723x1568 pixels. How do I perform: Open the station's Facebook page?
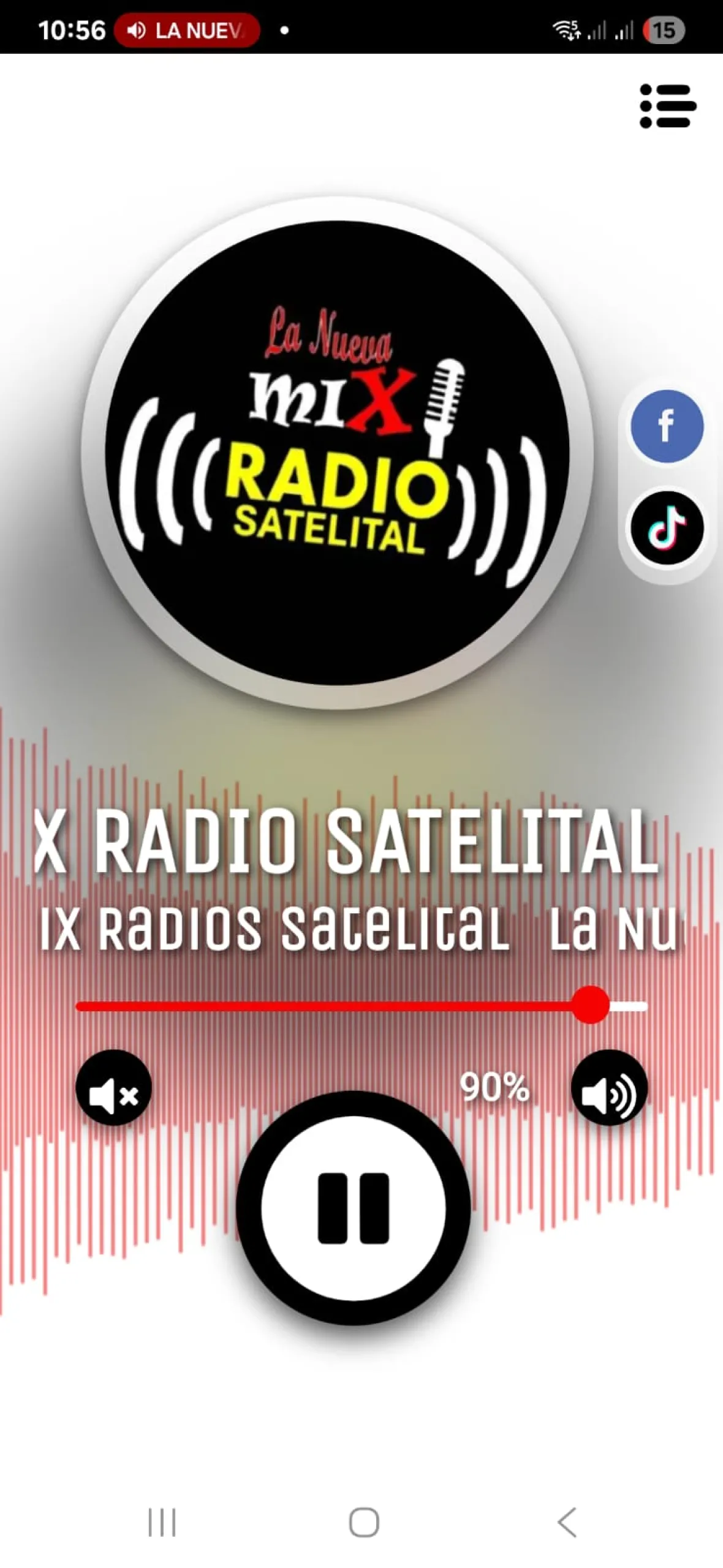(667, 426)
